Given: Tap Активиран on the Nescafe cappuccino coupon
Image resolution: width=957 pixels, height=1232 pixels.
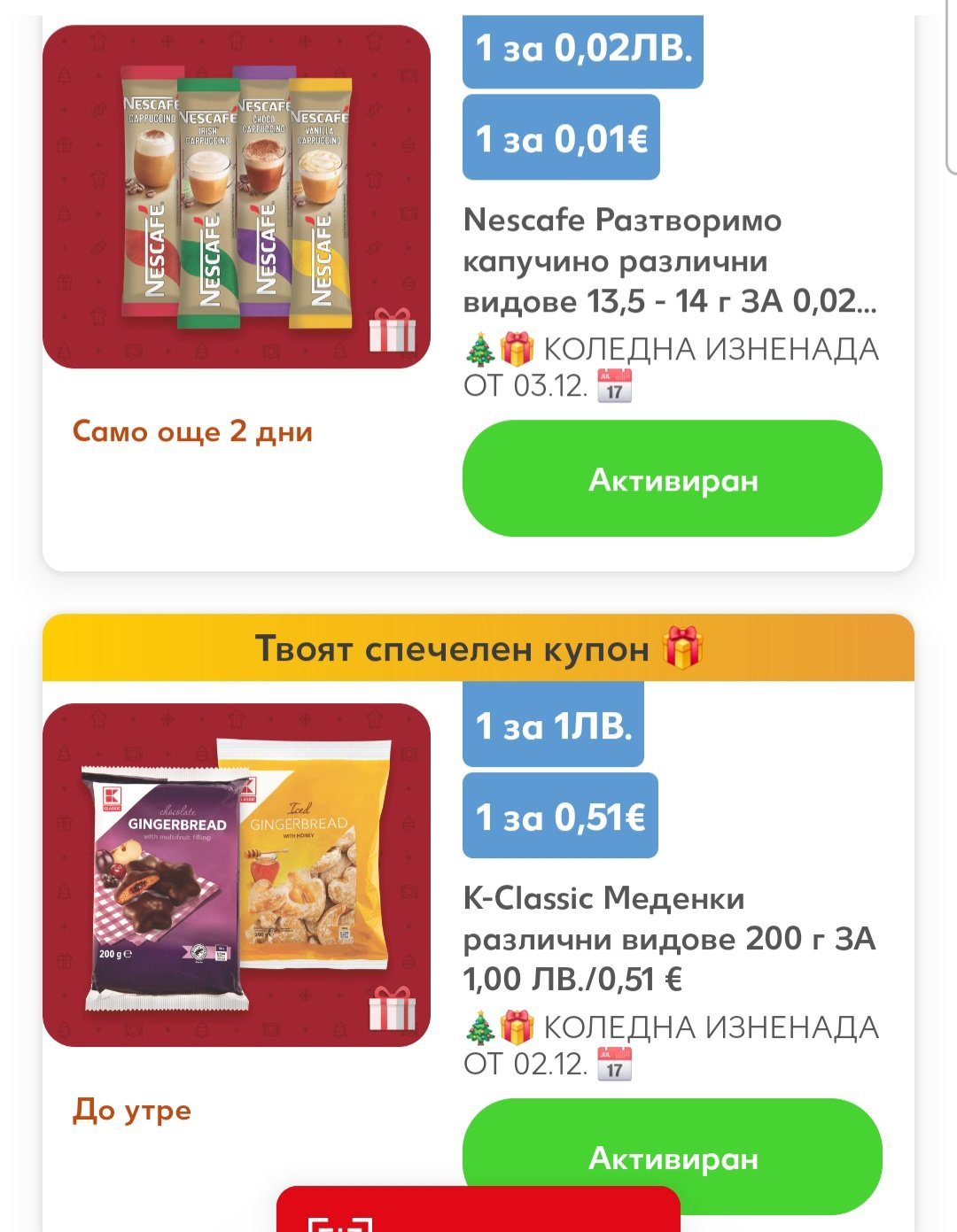Looking at the screenshot, I should click(672, 479).
